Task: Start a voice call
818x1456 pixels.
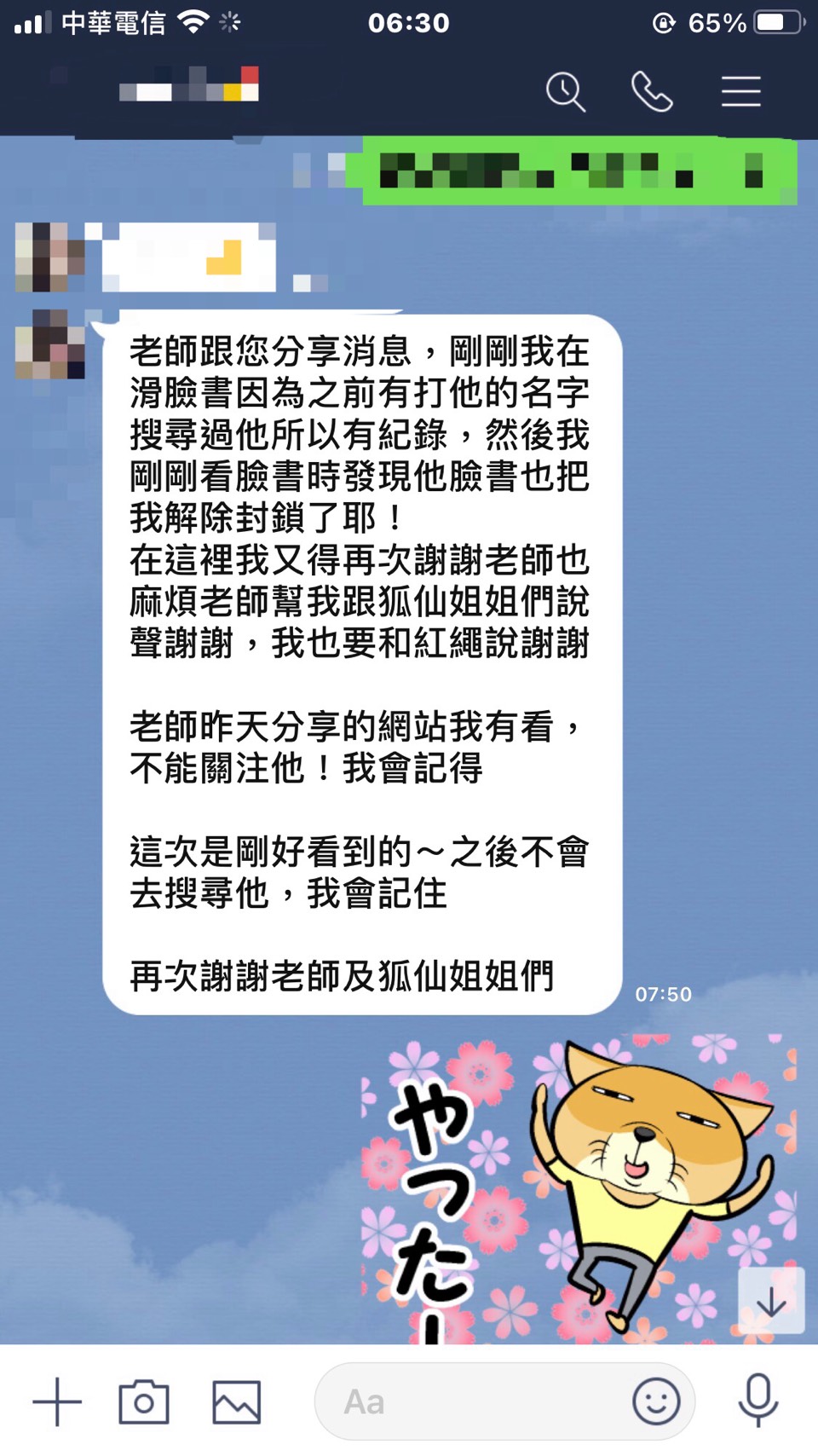Action: [x=652, y=92]
